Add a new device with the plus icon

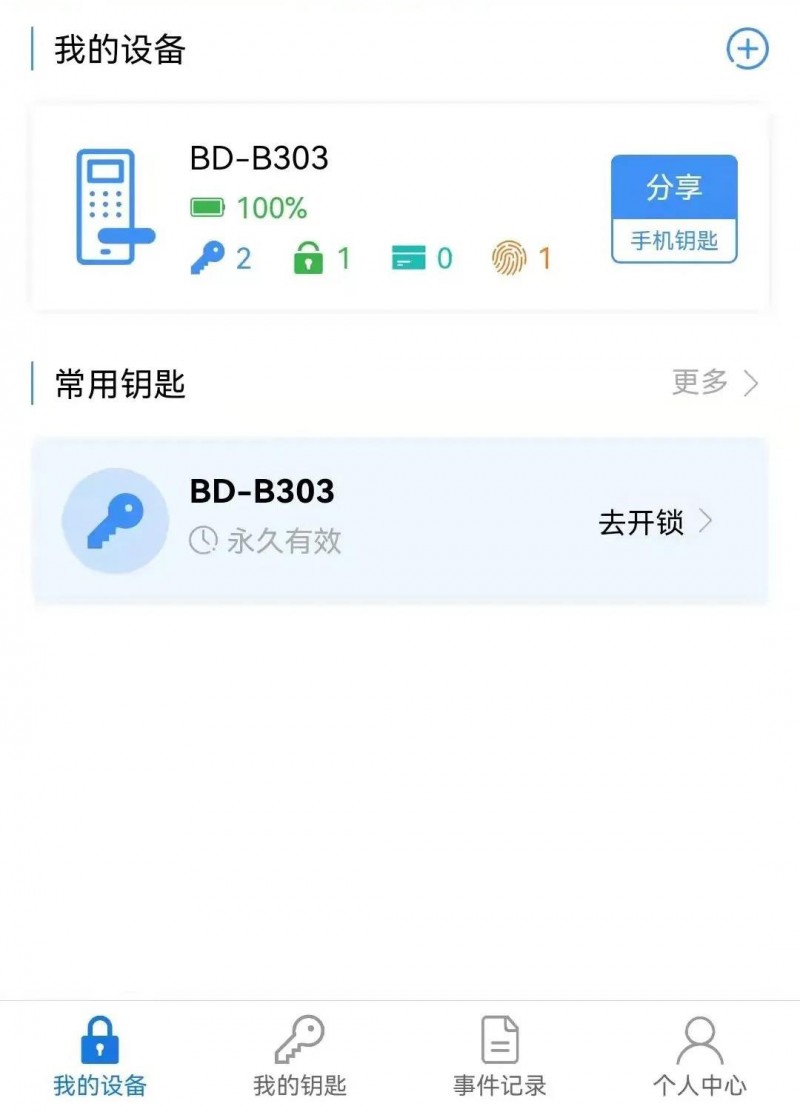(746, 49)
